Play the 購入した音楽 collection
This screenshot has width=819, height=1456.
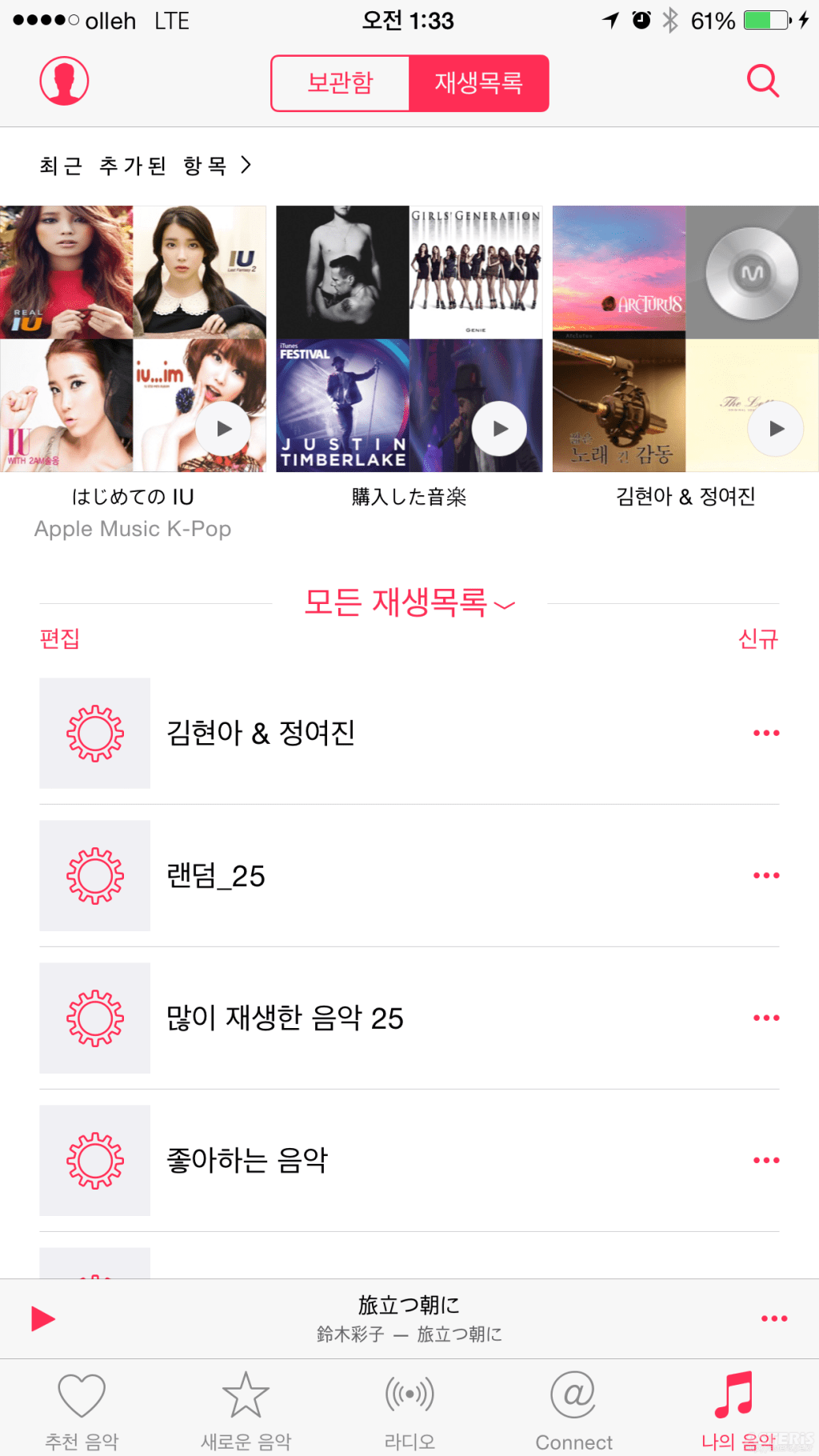pos(498,429)
